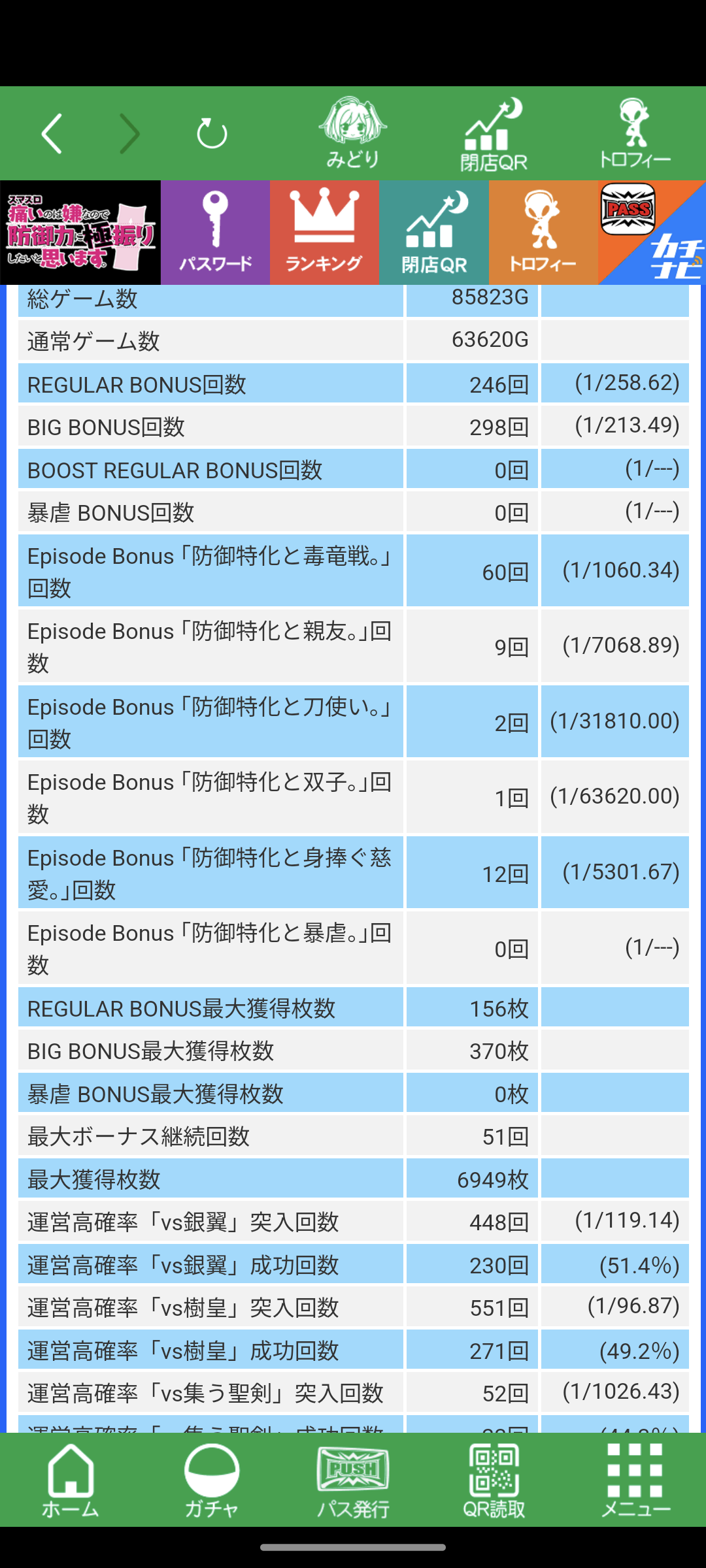Open the orange トロフィー tile
706x1568 pixels.
[x=543, y=233]
